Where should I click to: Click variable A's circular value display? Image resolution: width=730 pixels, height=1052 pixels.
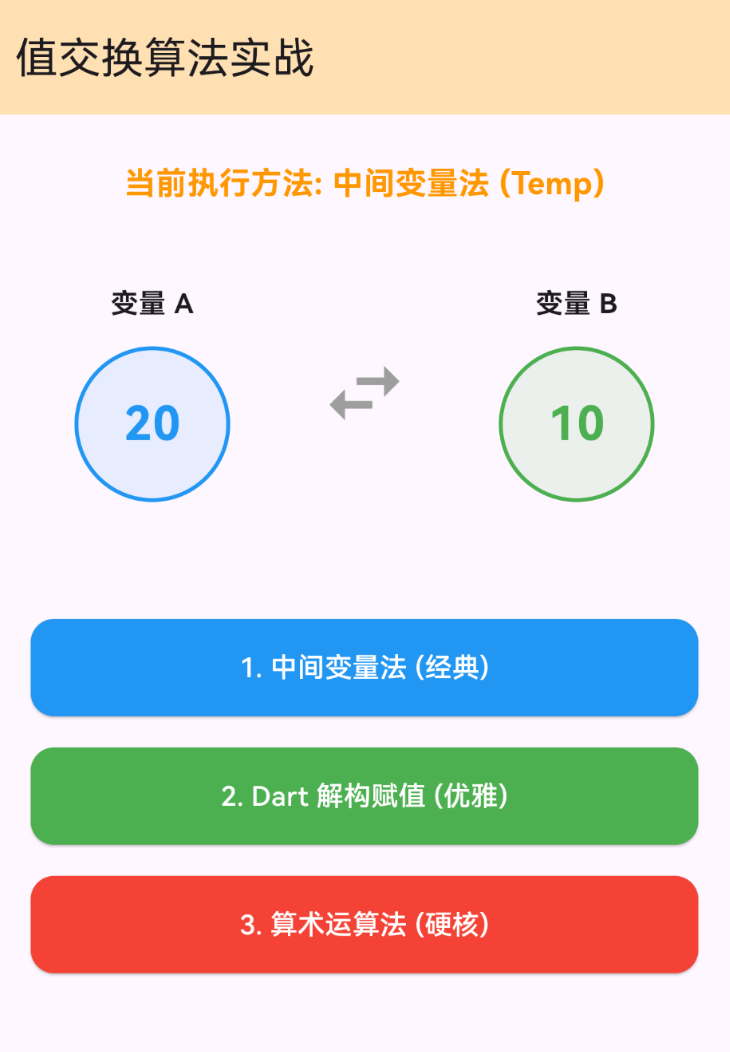151,423
